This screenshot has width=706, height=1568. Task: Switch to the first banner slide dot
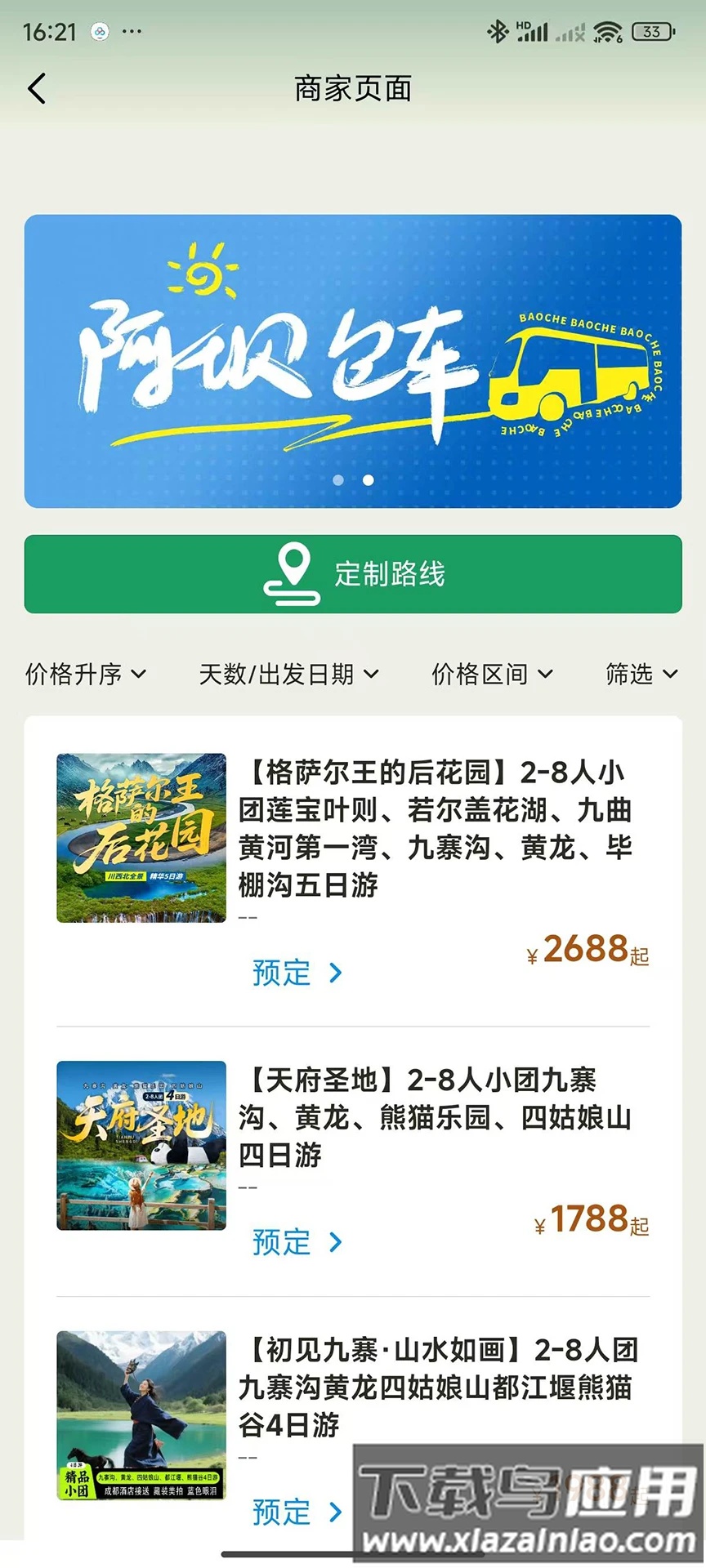(338, 480)
